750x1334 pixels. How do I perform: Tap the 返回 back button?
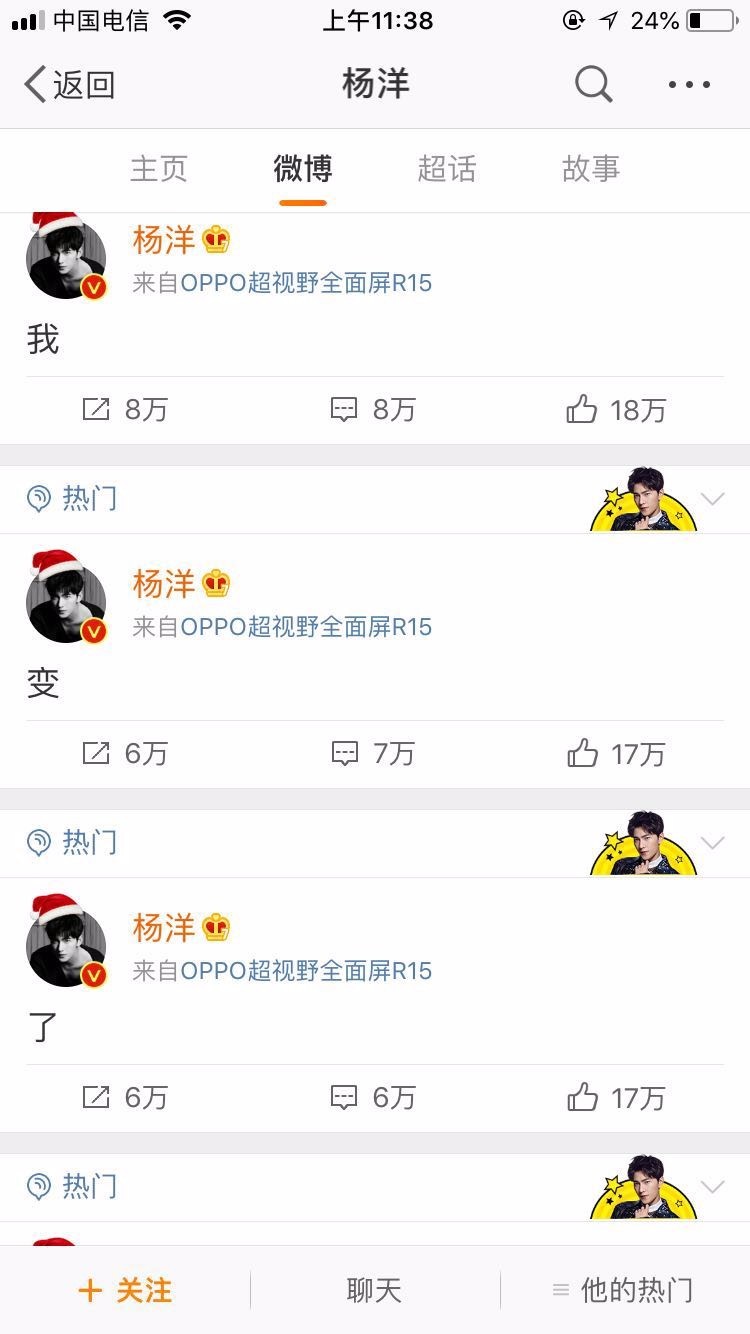tap(70, 85)
